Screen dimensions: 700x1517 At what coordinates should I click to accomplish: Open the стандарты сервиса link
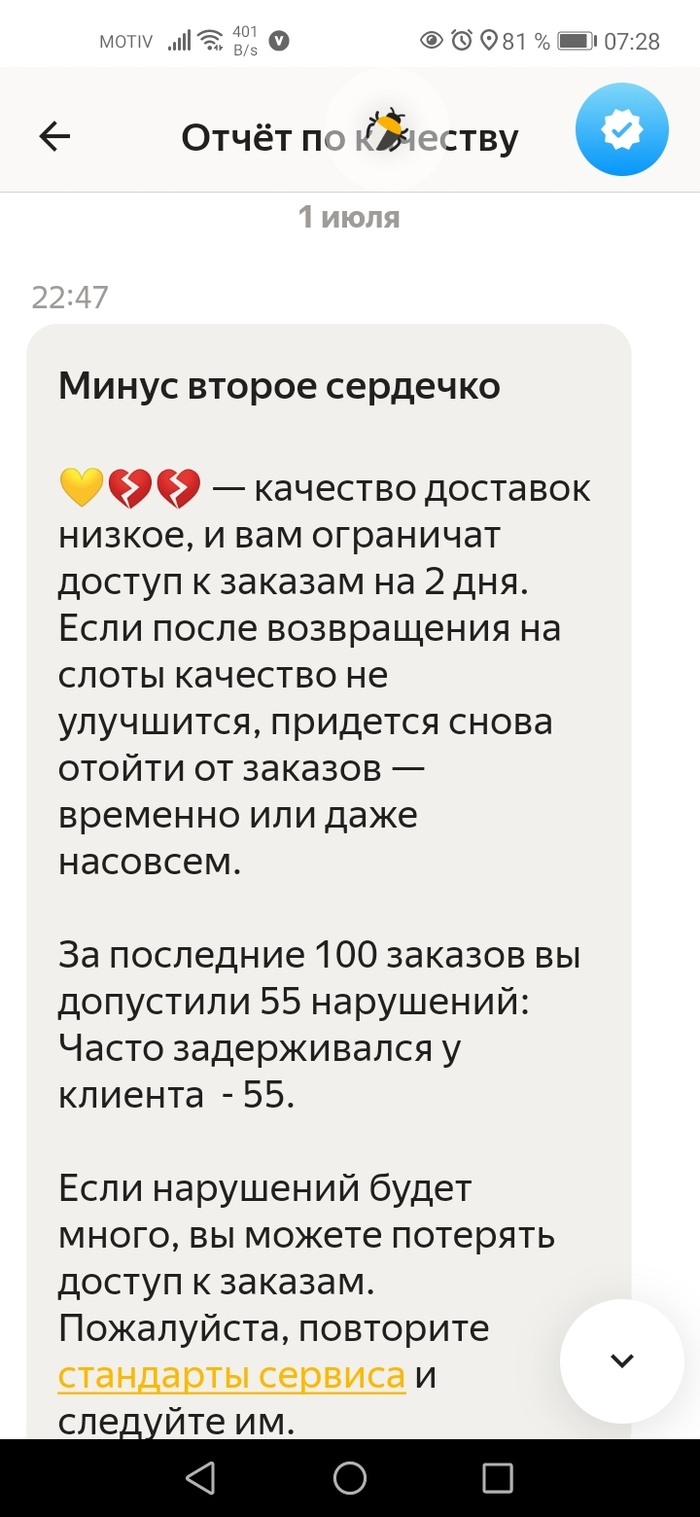coord(231,1376)
